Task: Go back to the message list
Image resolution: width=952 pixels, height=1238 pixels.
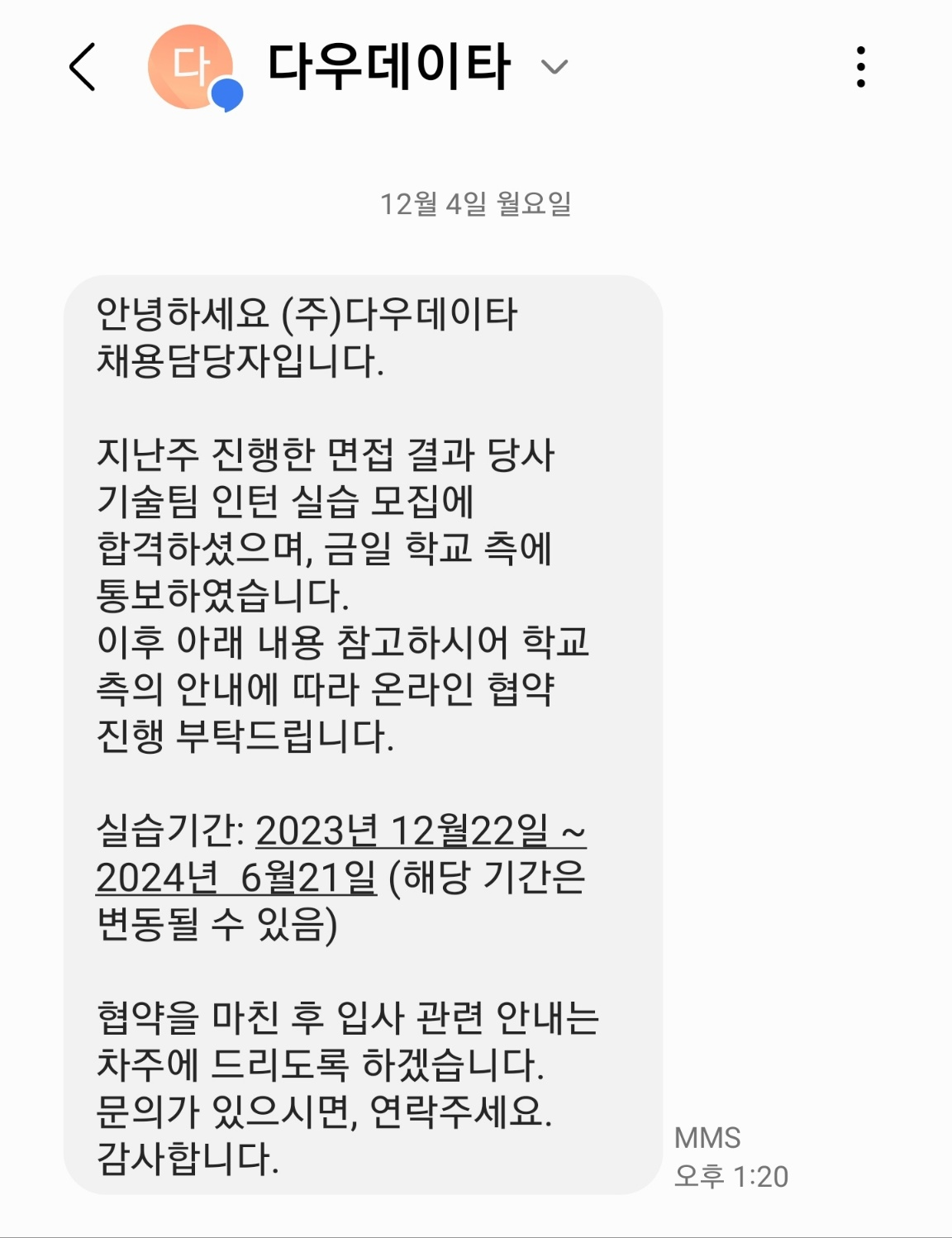Action: (82, 67)
